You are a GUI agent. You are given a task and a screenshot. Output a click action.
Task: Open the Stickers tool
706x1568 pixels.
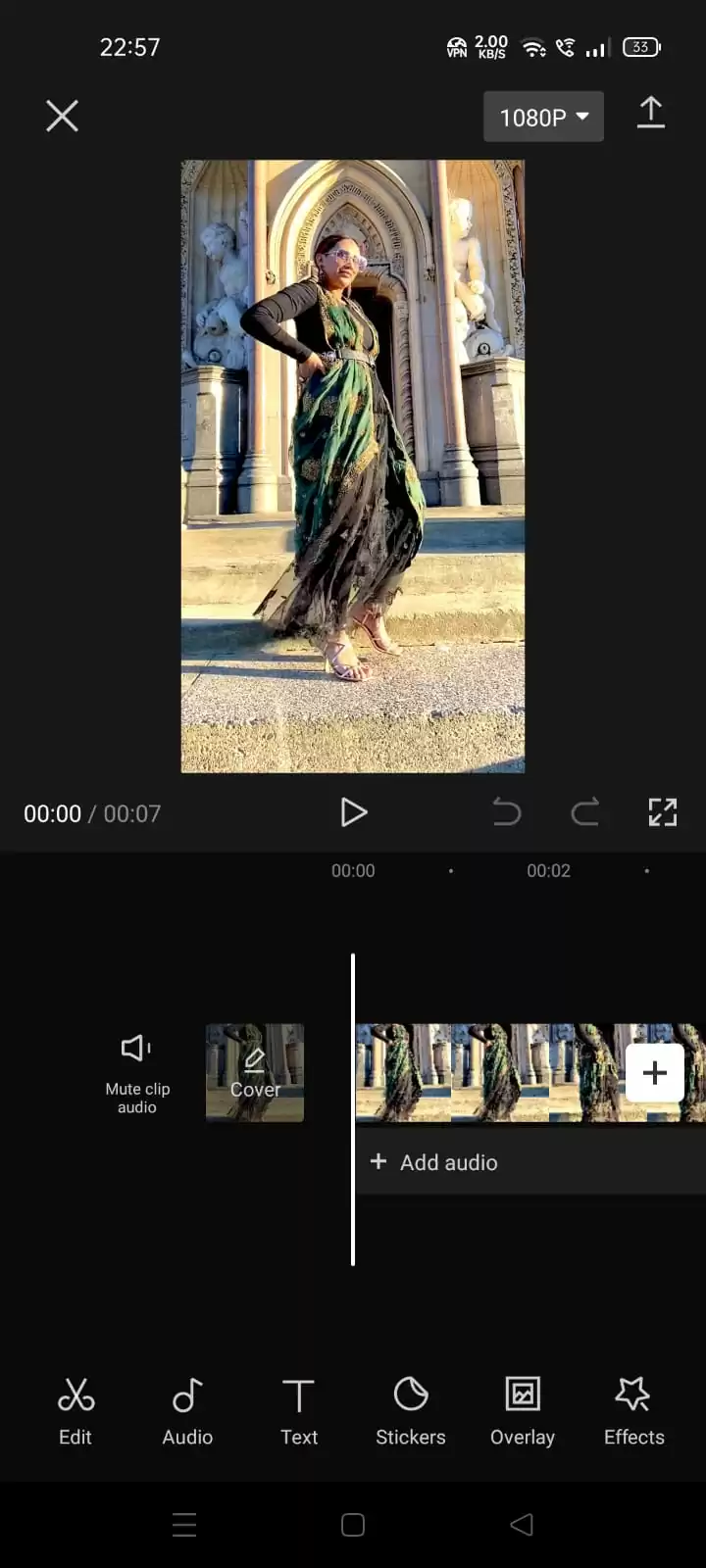pyautogui.click(x=411, y=1411)
